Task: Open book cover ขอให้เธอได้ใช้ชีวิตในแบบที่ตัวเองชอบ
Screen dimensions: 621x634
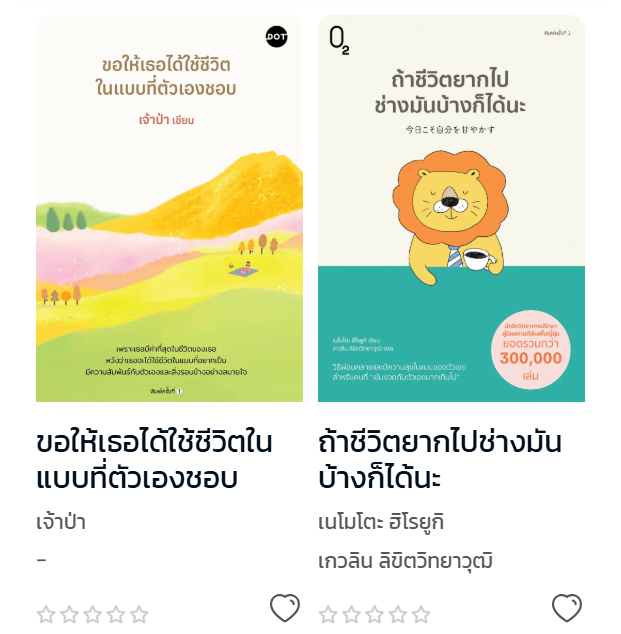Action: [x=169, y=208]
